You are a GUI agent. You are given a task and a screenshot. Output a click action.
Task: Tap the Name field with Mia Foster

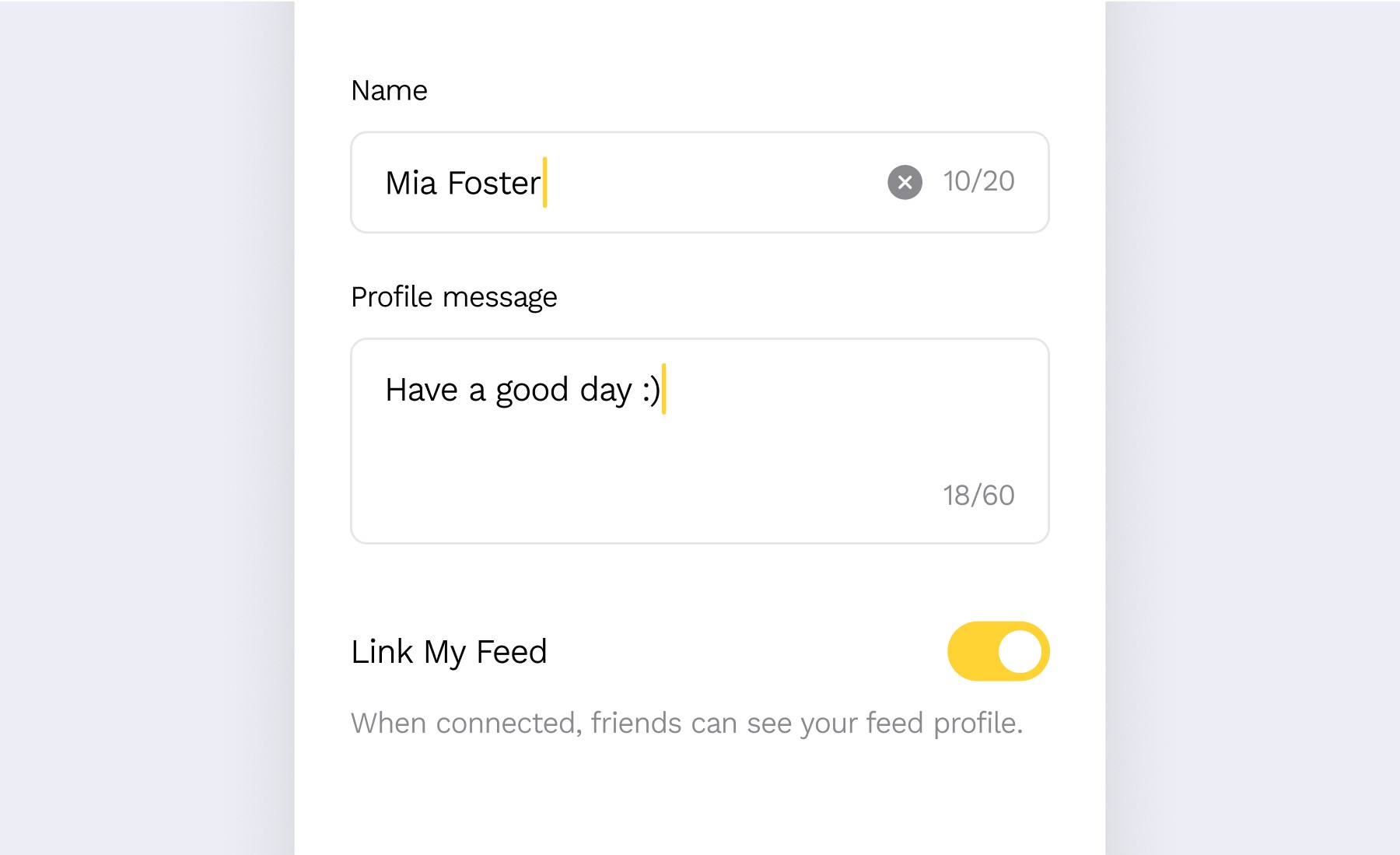699,182
